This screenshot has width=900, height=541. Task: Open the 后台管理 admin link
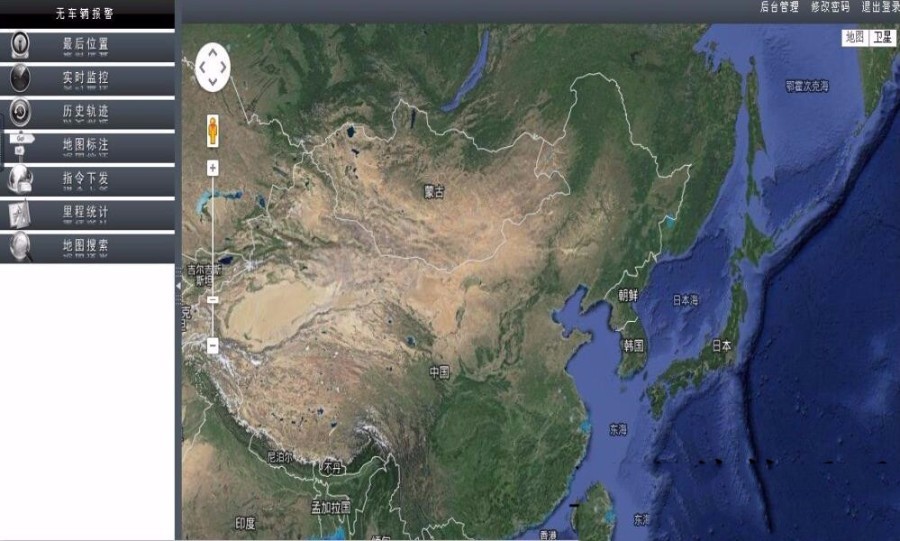[x=779, y=7]
